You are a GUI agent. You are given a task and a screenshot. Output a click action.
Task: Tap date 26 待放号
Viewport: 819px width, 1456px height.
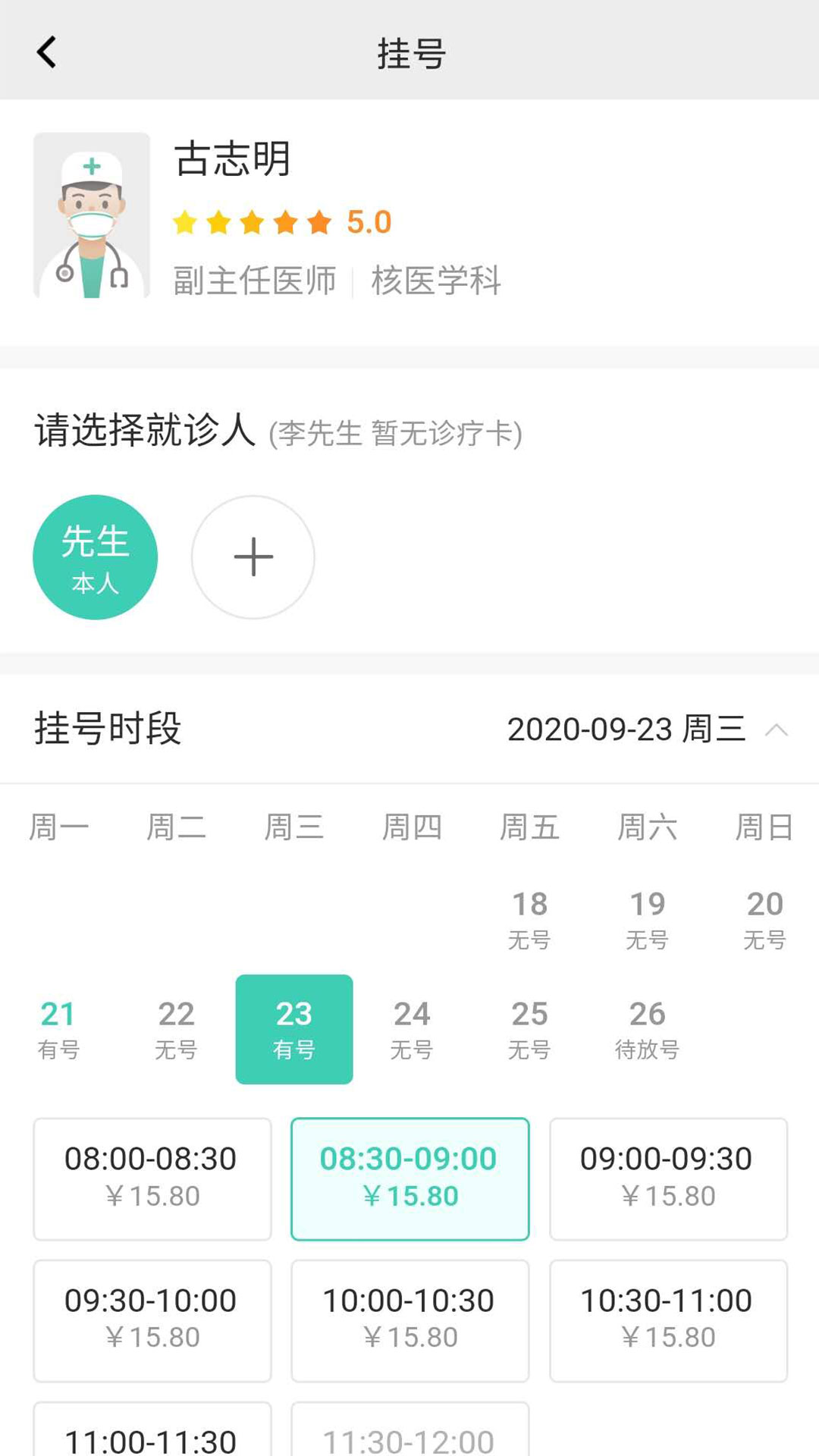(647, 1029)
